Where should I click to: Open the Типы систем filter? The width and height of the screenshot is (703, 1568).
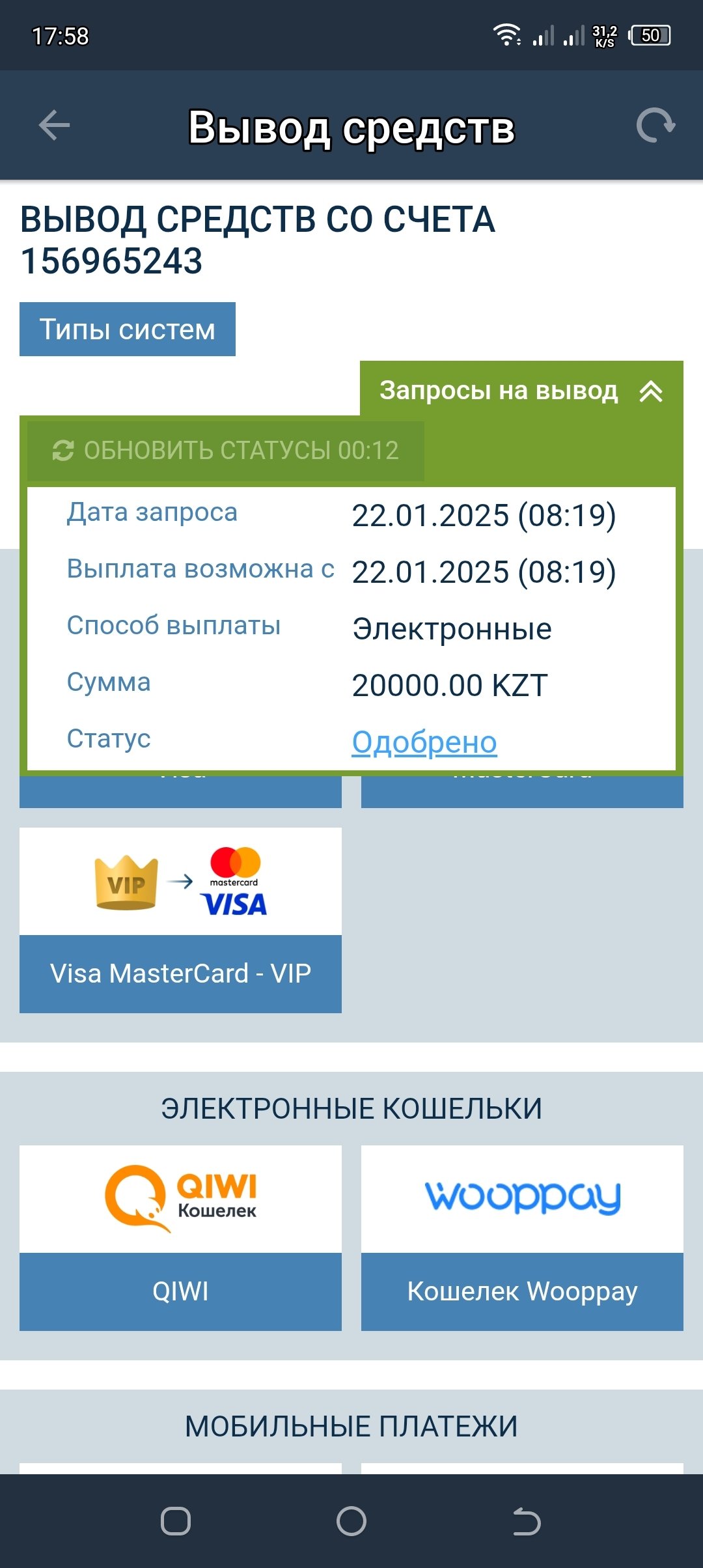128,329
